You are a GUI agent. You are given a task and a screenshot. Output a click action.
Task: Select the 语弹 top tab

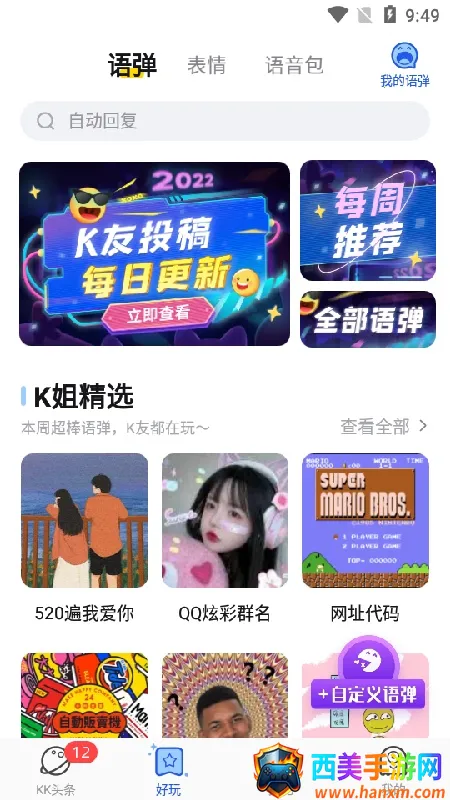pos(132,65)
